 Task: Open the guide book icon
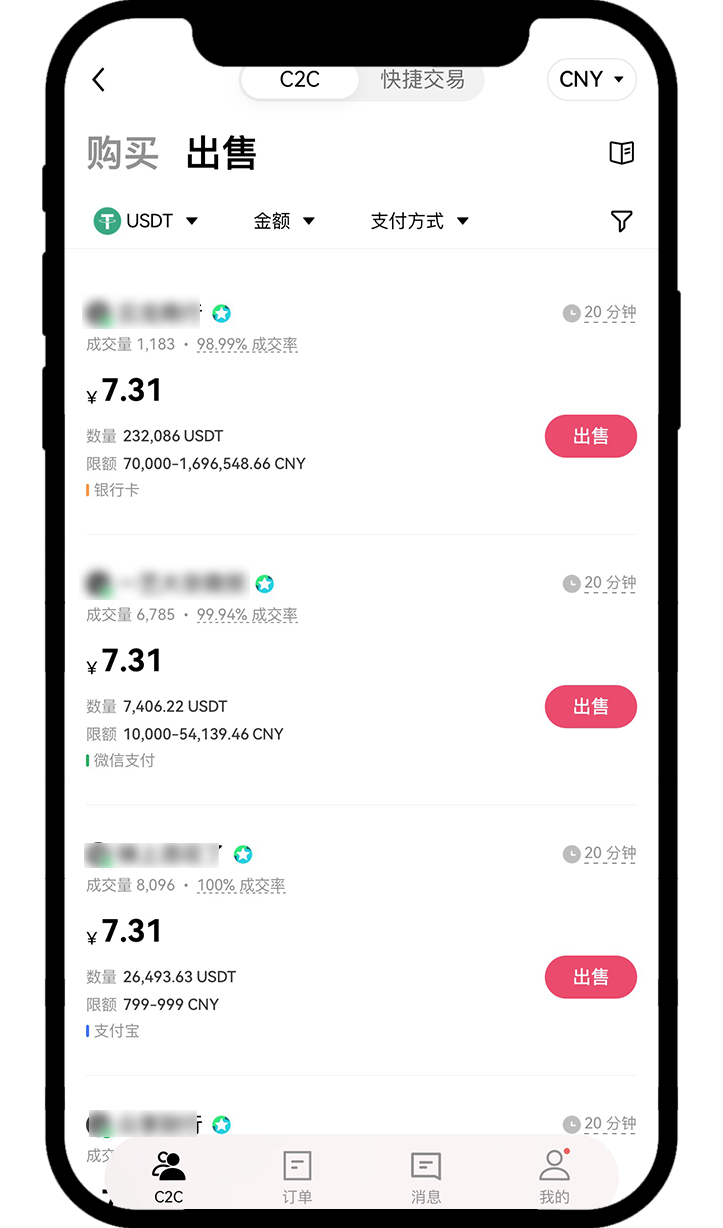click(621, 153)
